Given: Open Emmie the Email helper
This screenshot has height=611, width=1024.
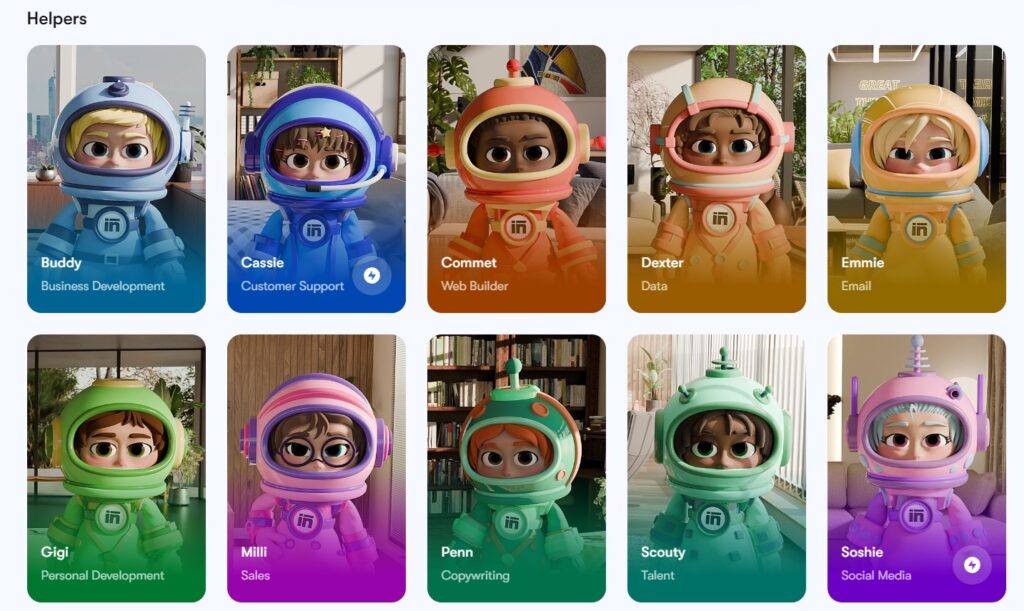Looking at the screenshot, I should [916, 179].
